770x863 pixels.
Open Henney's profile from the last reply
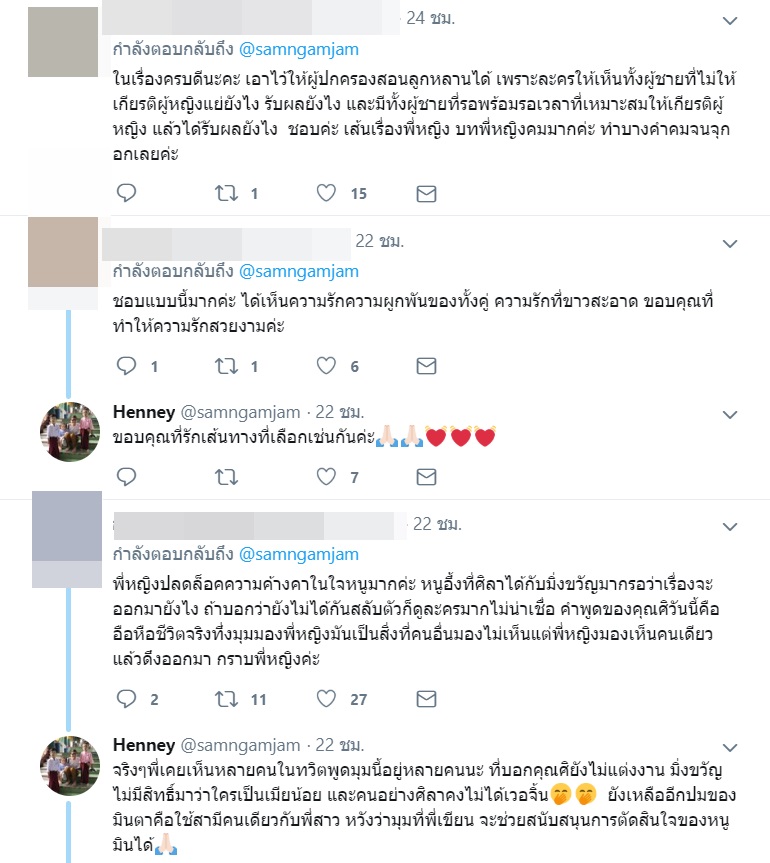tap(144, 745)
